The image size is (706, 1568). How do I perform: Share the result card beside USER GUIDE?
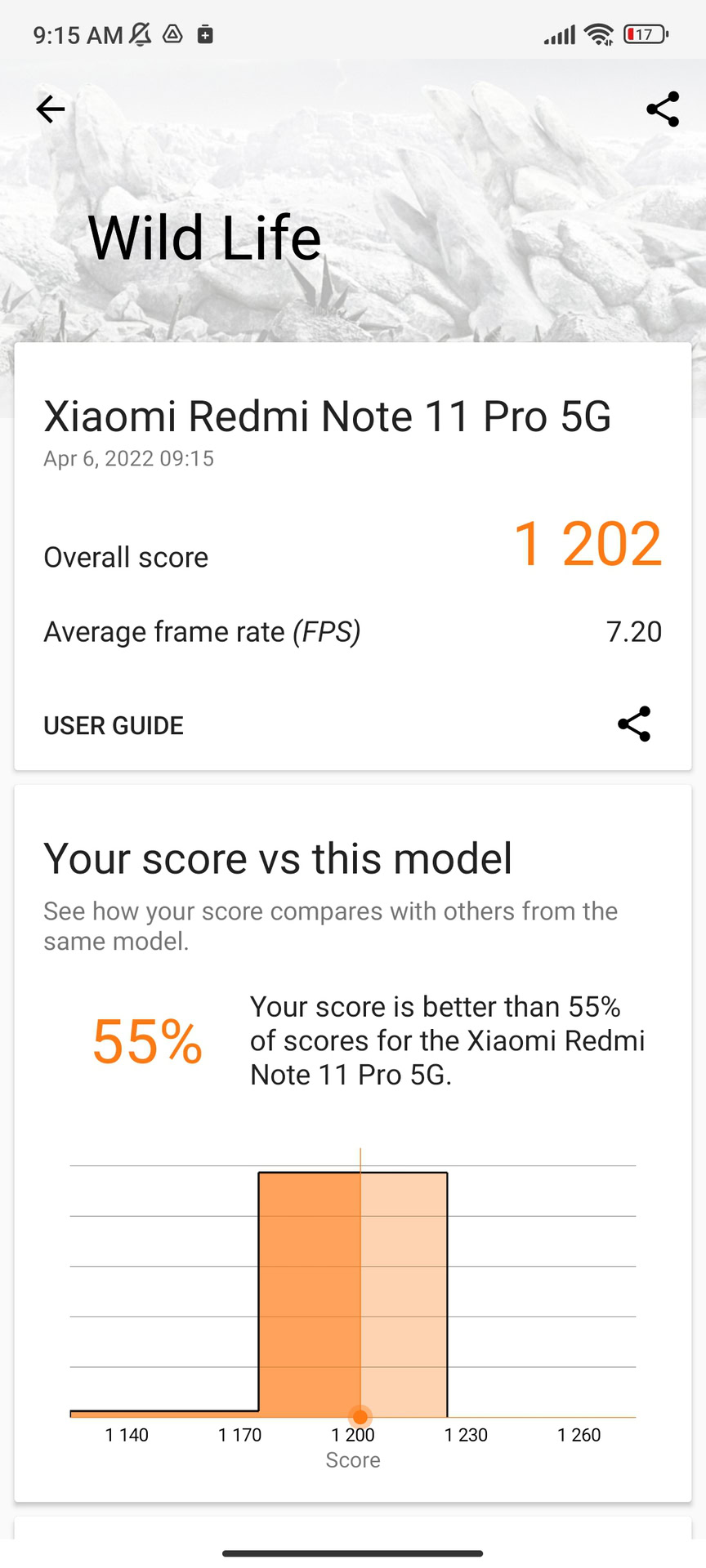[634, 724]
